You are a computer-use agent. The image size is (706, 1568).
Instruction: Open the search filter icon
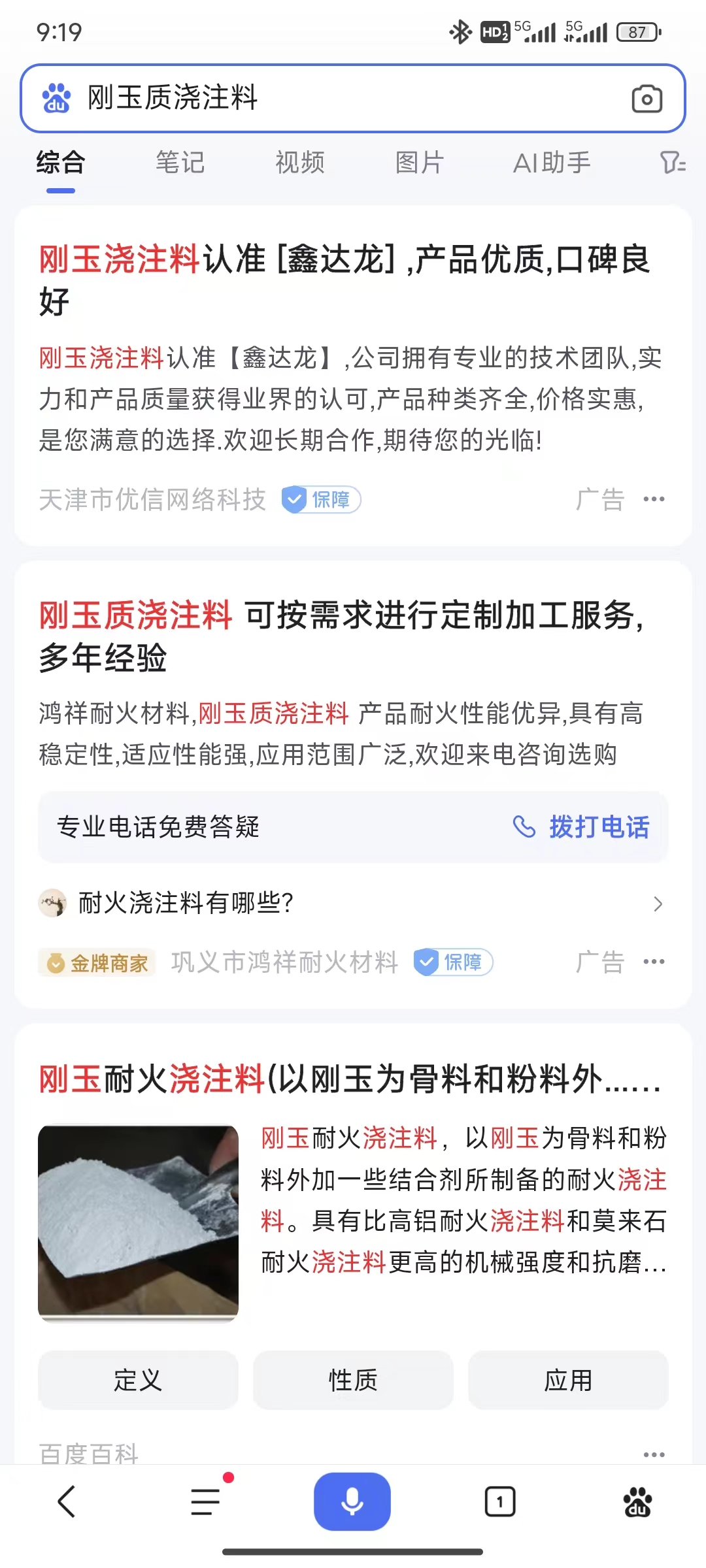[x=672, y=163]
